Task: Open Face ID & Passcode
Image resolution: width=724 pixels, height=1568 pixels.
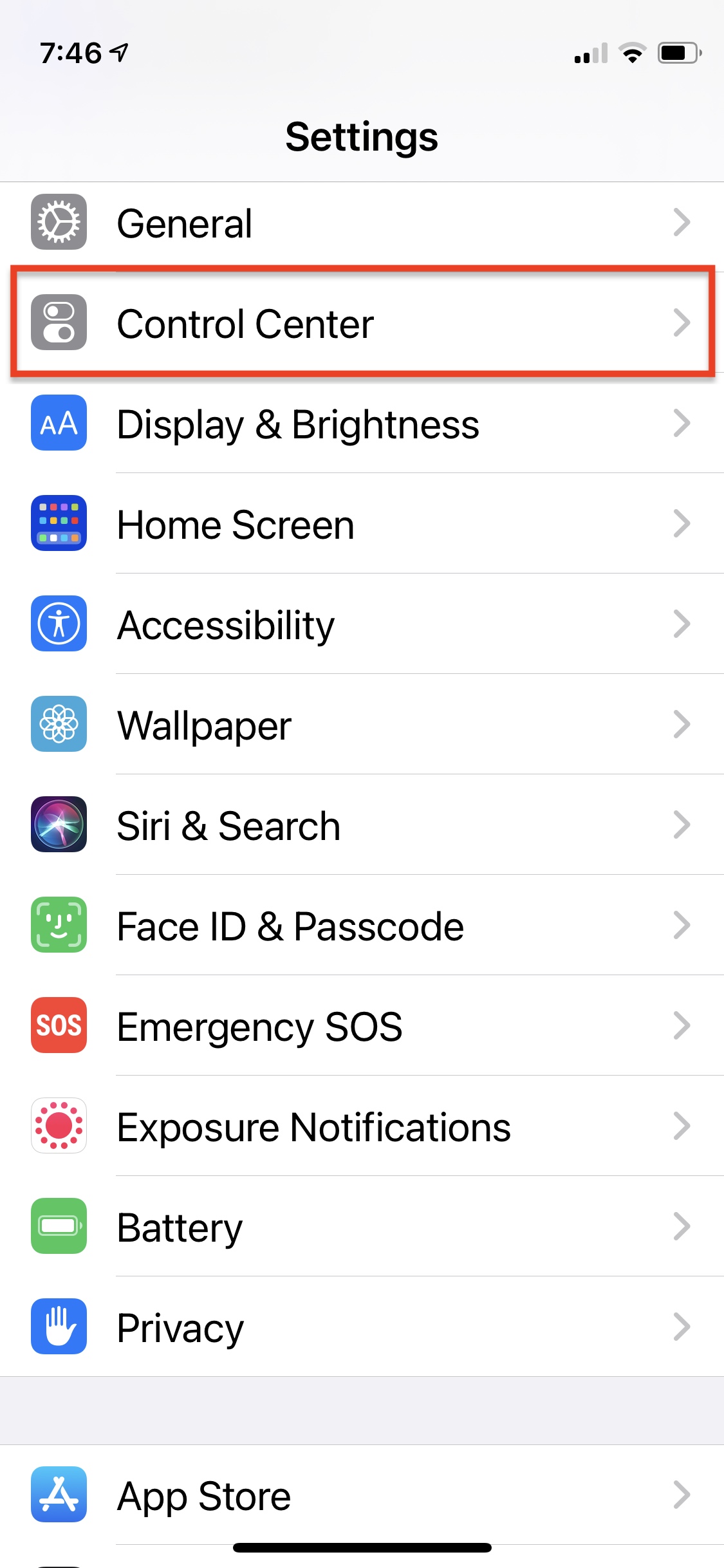Action: [362, 925]
